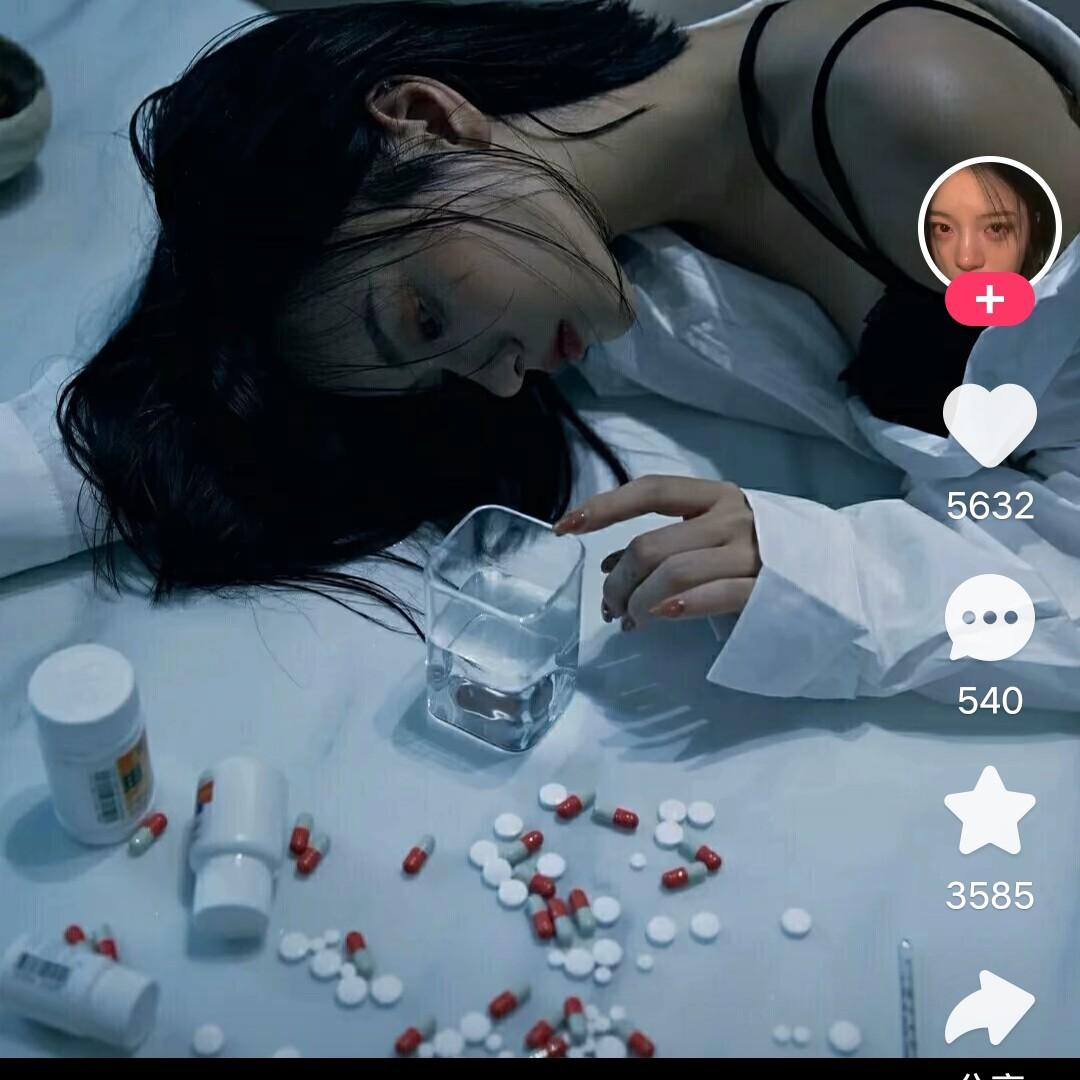Follow the creator with the plus button
The width and height of the screenshot is (1080, 1080).
click(989, 300)
